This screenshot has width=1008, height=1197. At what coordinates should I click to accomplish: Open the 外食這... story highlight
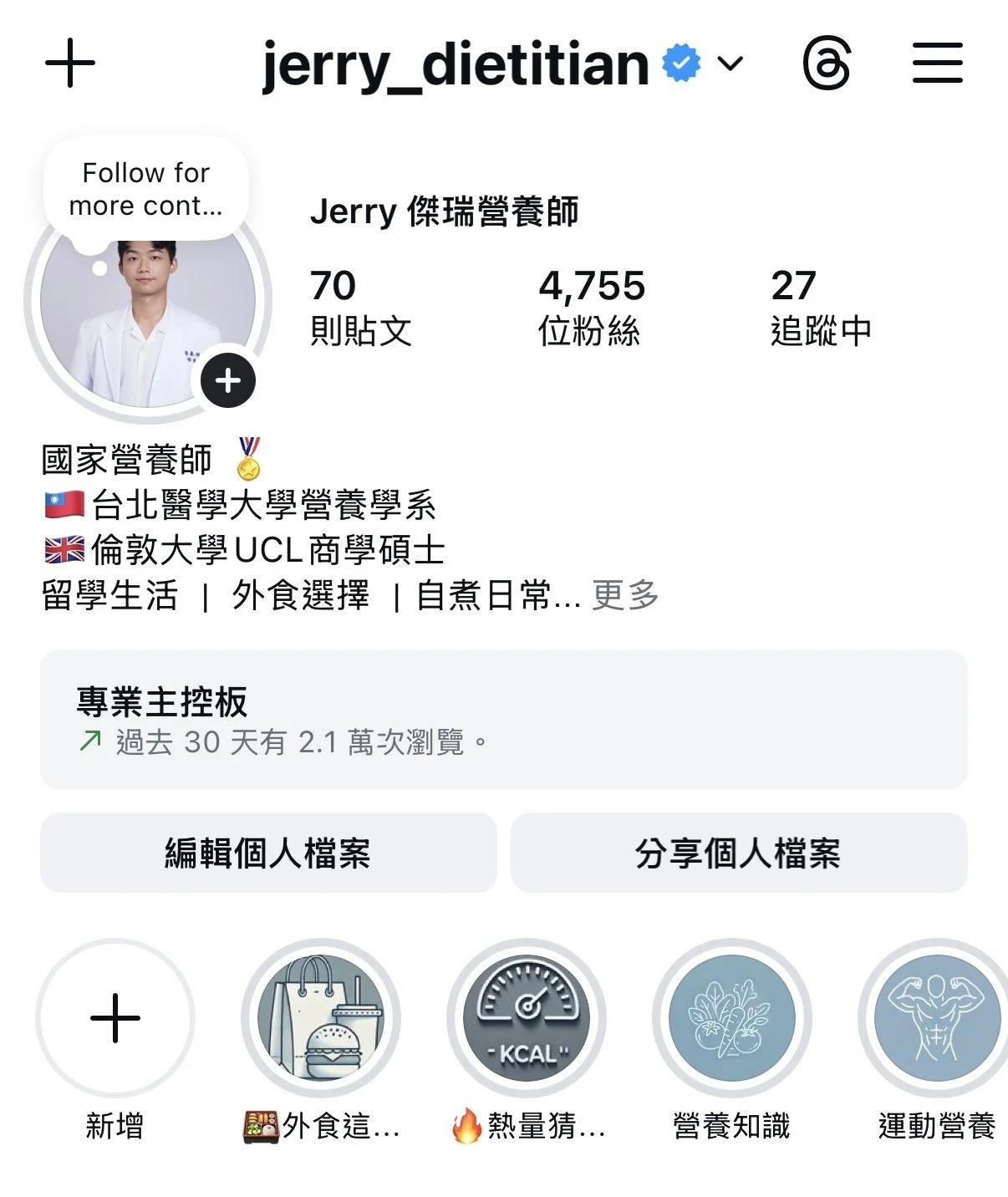click(321, 1018)
